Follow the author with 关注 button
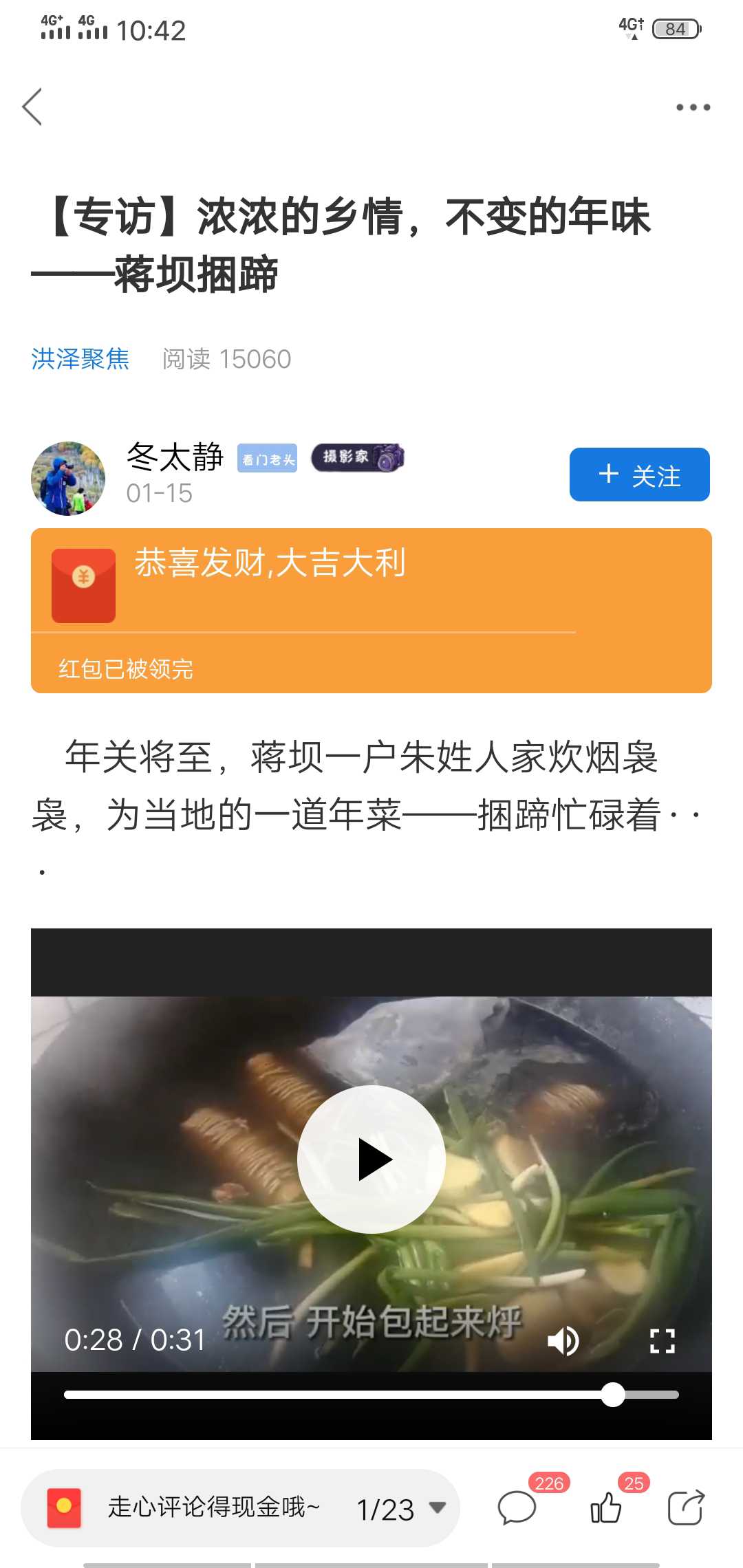743x1568 pixels. click(640, 475)
